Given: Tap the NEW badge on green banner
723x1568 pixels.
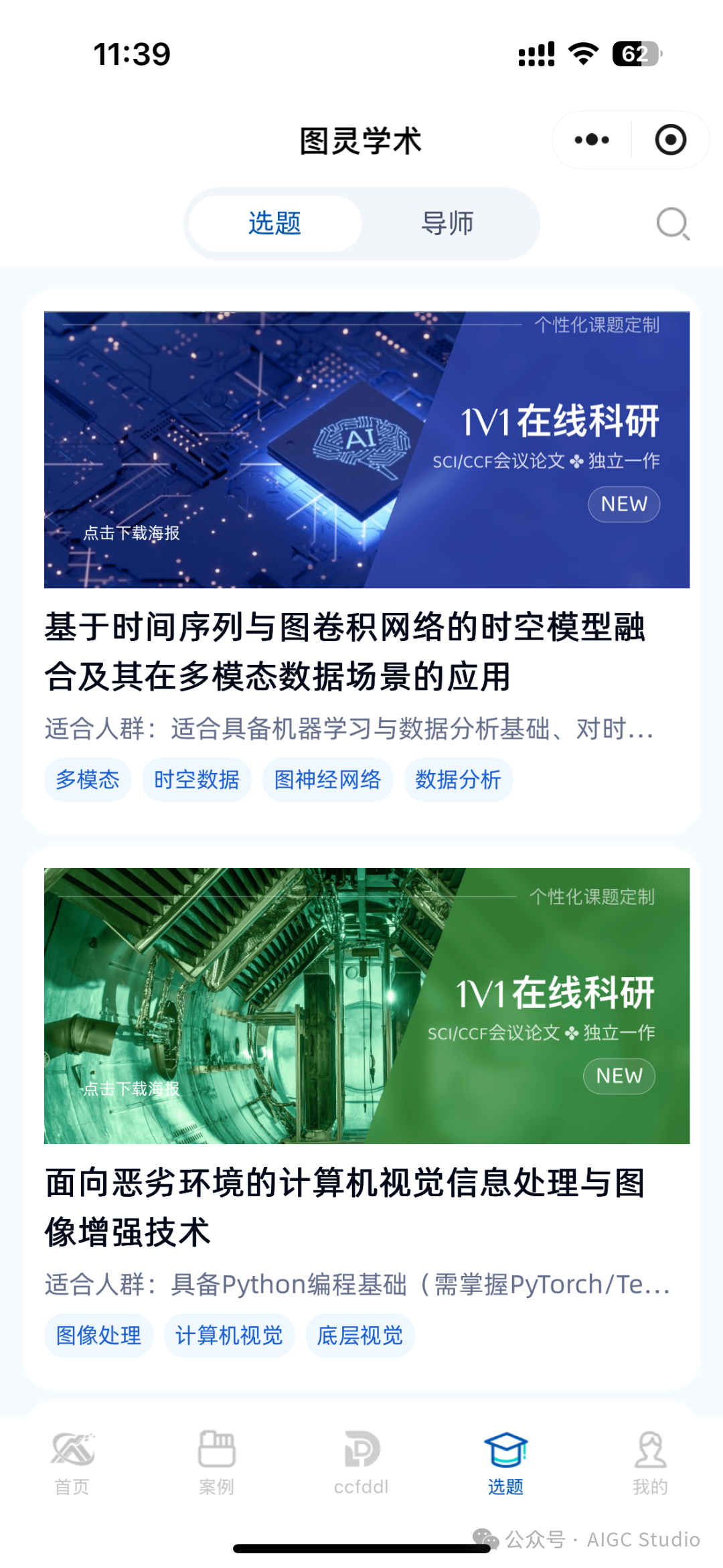Looking at the screenshot, I should click(619, 1076).
